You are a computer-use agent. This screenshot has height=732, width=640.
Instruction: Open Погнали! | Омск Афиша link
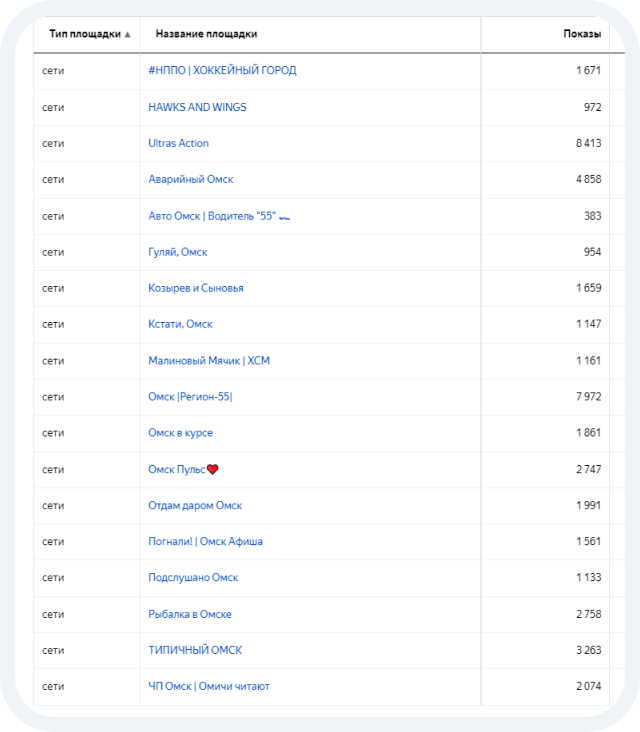coord(205,541)
